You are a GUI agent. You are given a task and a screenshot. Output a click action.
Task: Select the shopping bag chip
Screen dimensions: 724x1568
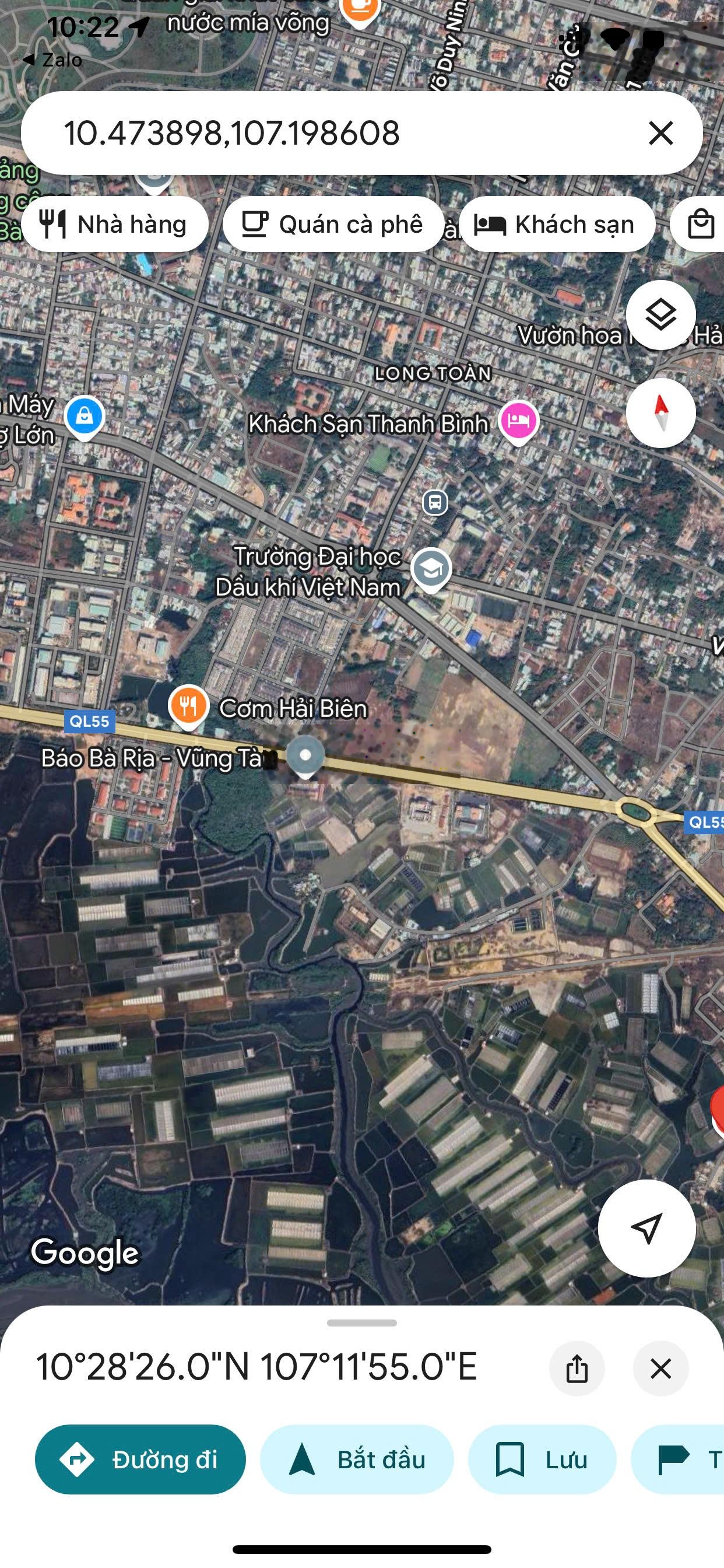(700, 225)
